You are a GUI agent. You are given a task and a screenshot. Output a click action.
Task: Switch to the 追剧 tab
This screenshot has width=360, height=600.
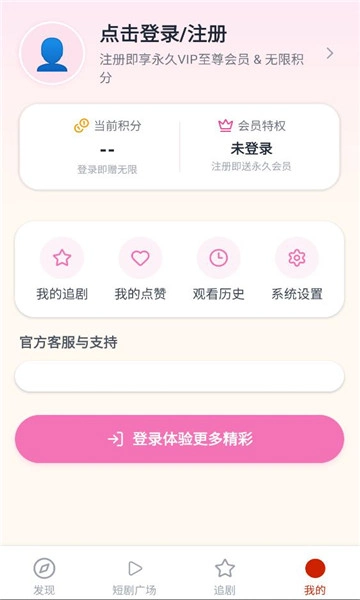pyautogui.click(x=225, y=577)
